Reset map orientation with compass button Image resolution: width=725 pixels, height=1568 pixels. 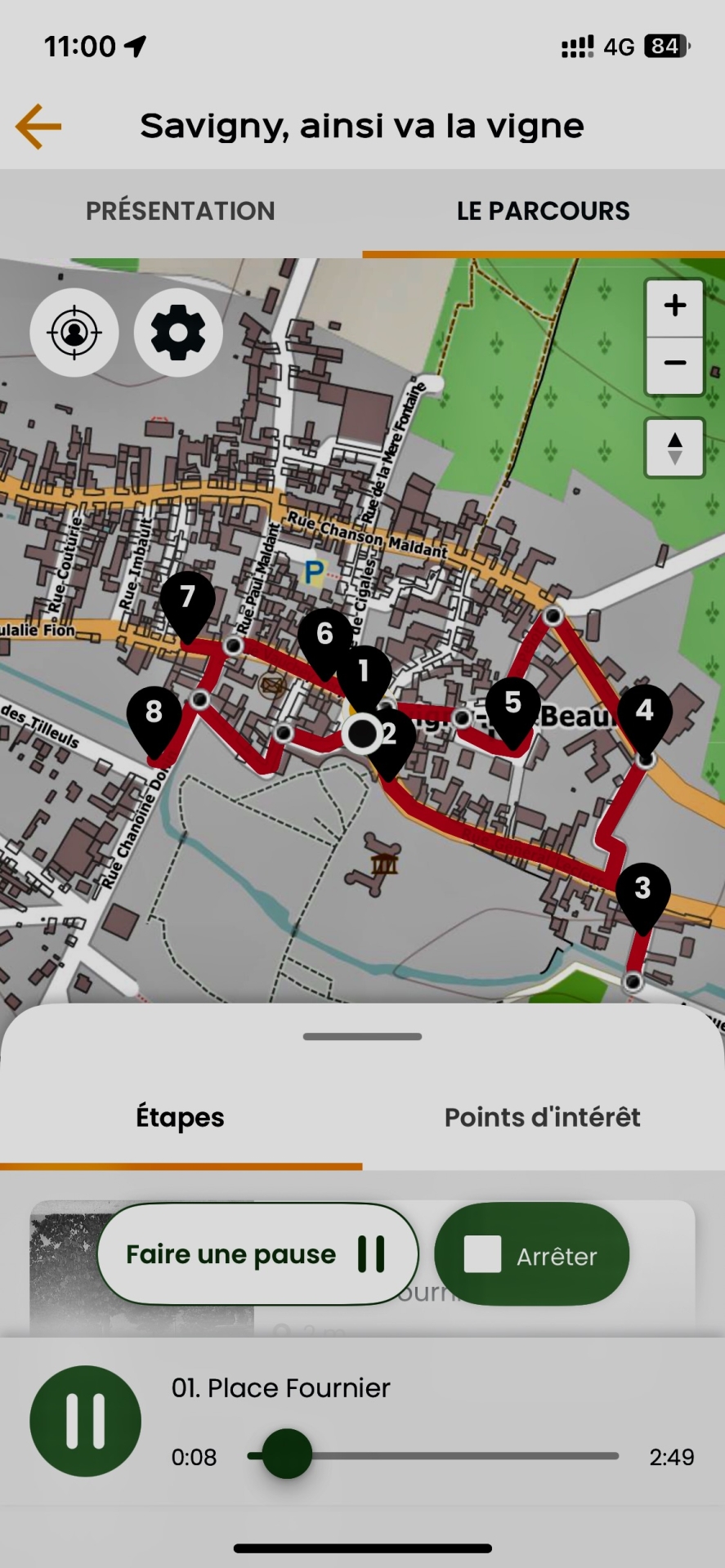click(674, 448)
